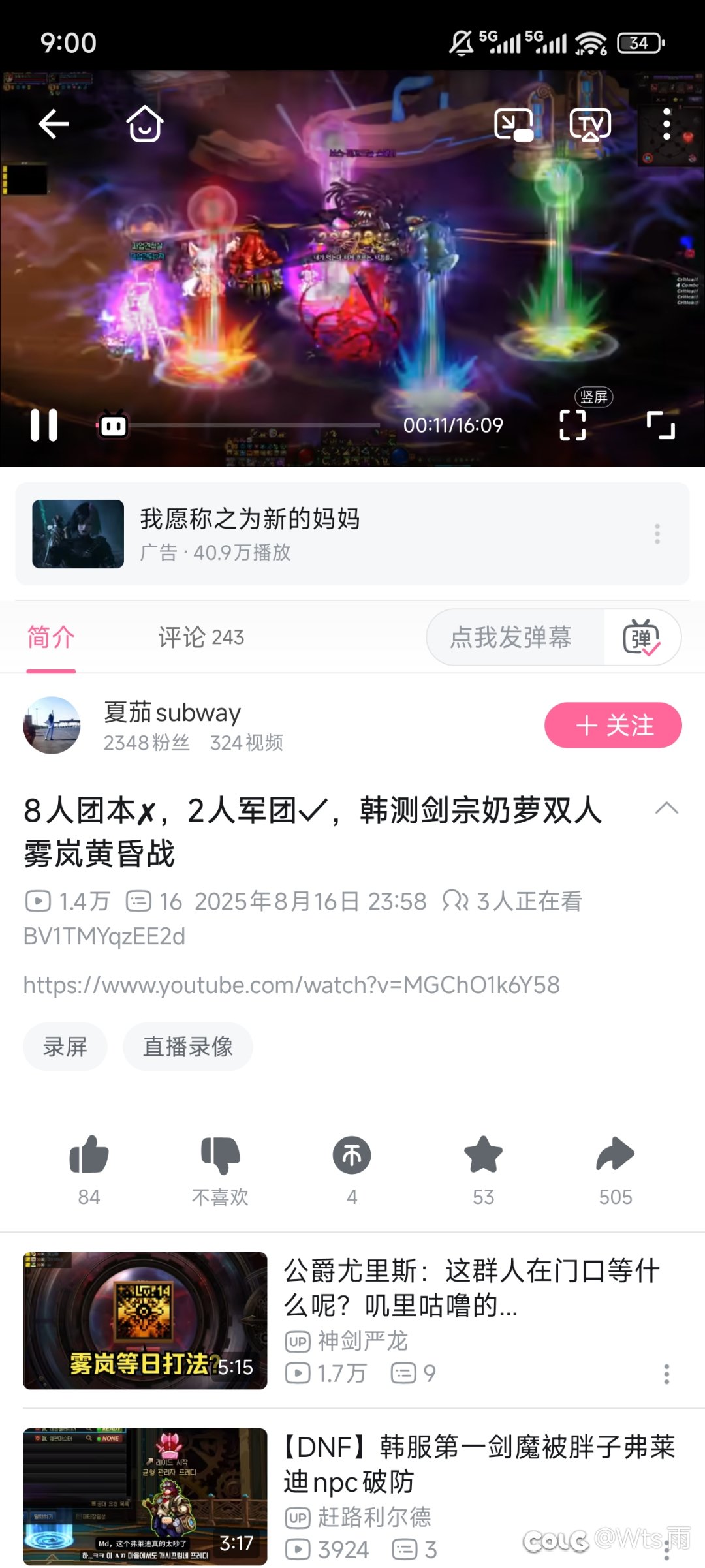
Task: Tap 点我发弹幕 to write a danmaku
Action: (511, 638)
